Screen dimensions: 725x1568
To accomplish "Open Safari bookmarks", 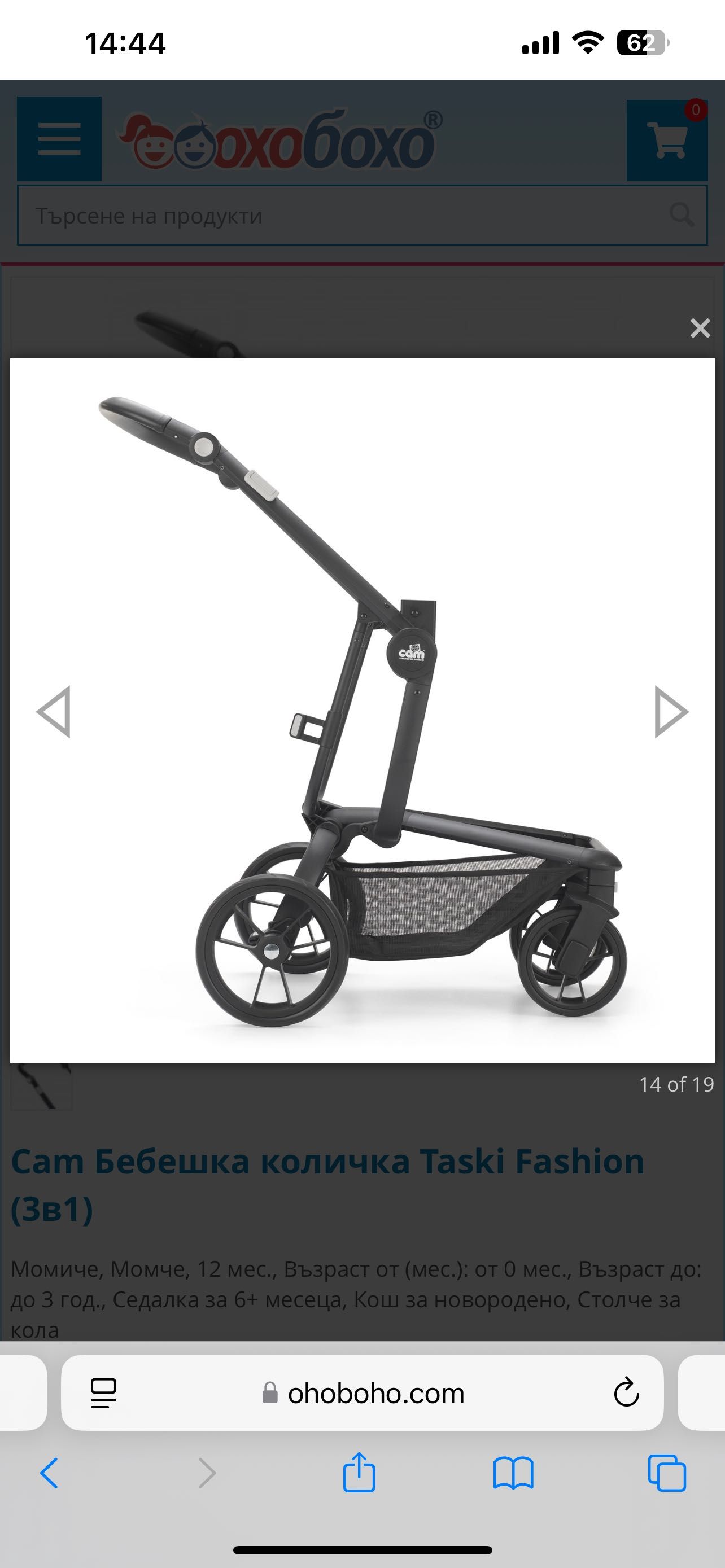I will 513,1473.
